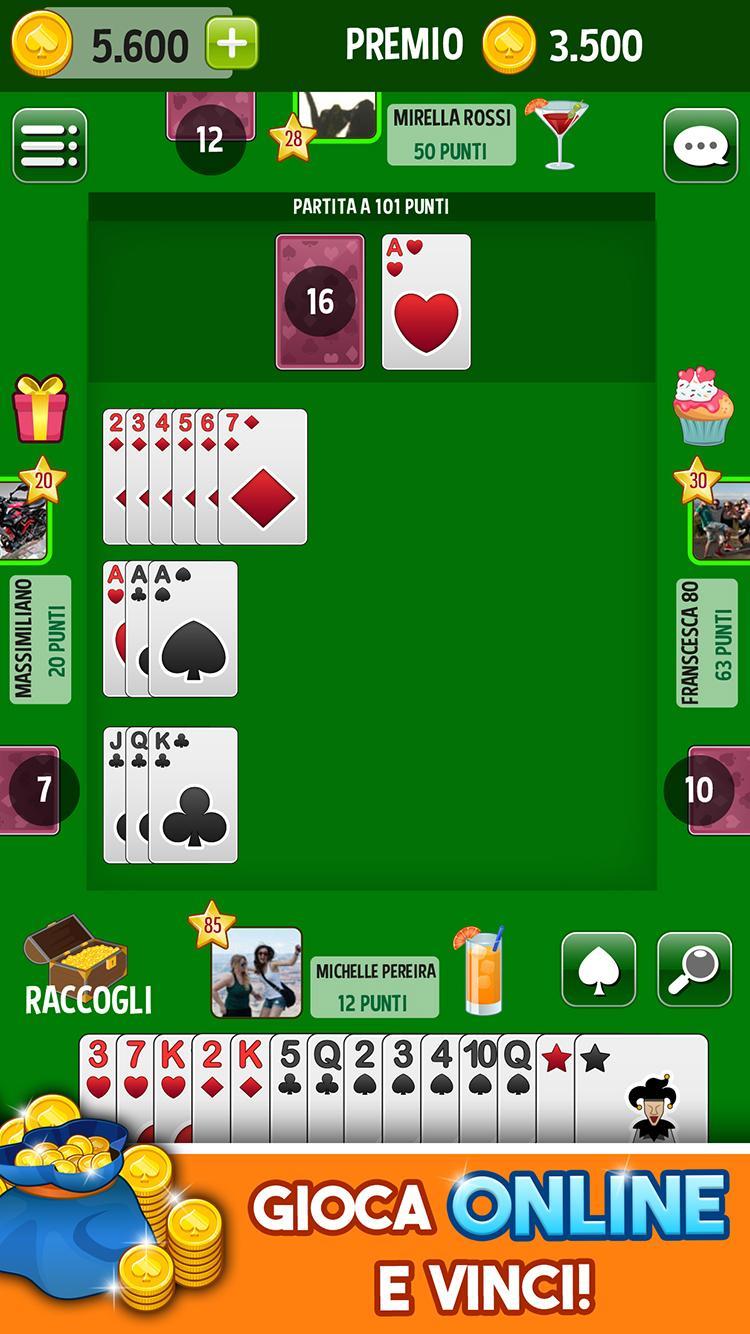Open the chat bubble

click(700, 146)
